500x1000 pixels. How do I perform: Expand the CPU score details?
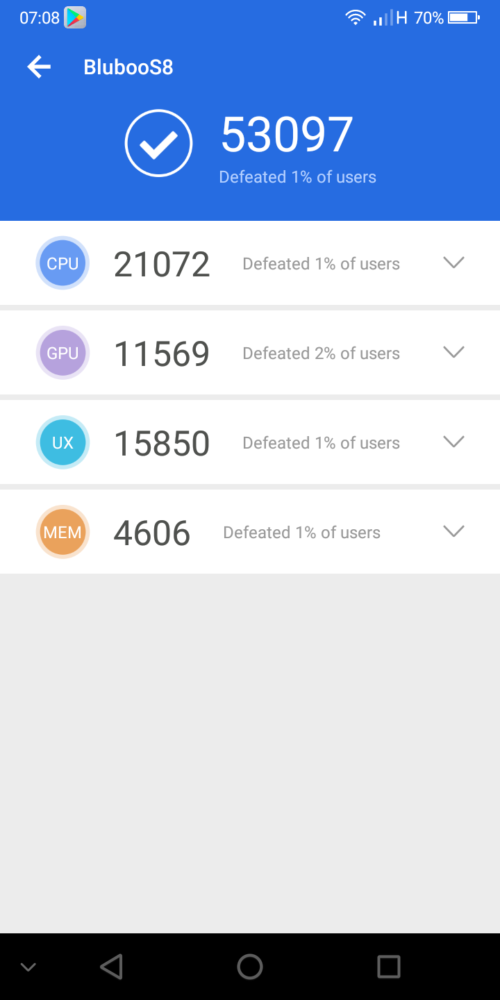[x=453, y=262]
